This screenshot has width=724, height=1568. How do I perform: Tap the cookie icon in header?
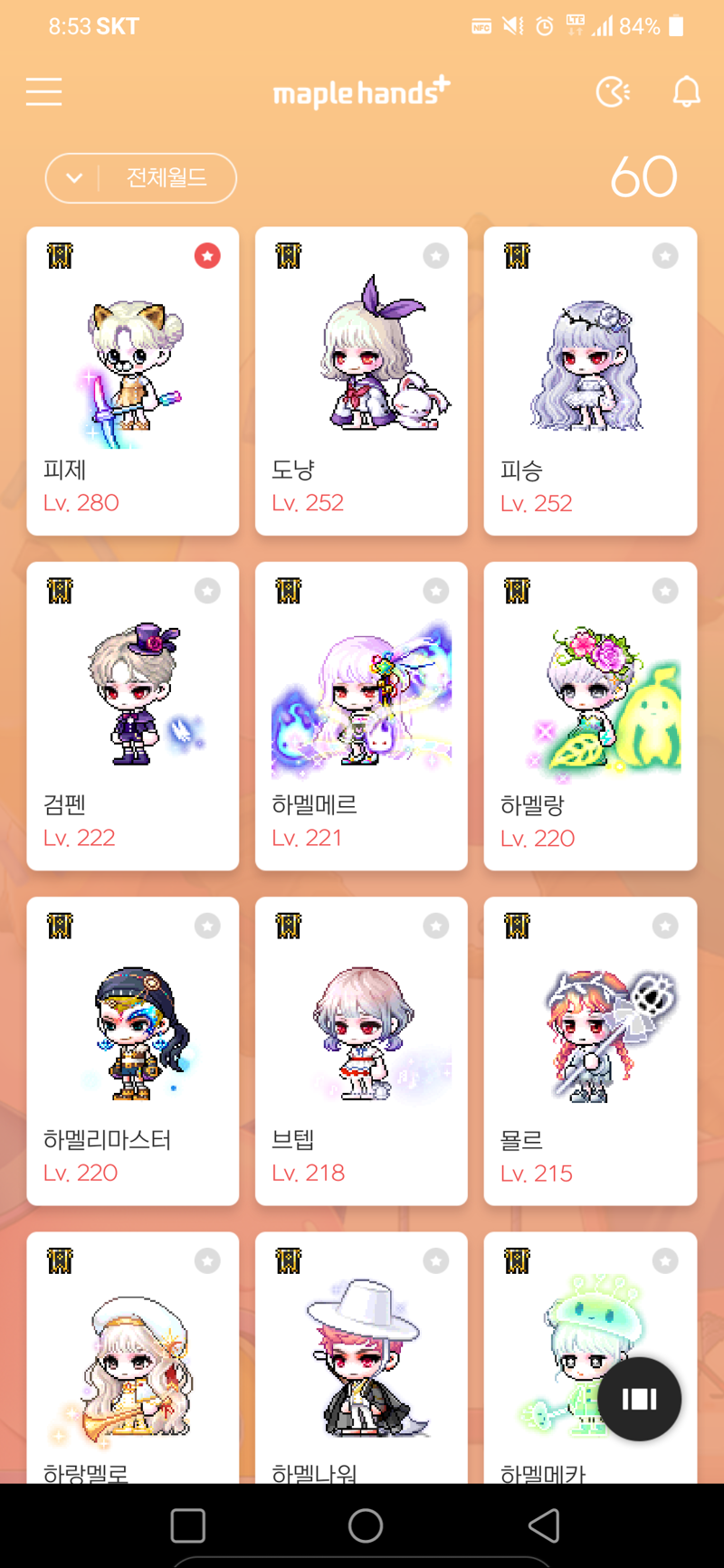tap(613, 91)
